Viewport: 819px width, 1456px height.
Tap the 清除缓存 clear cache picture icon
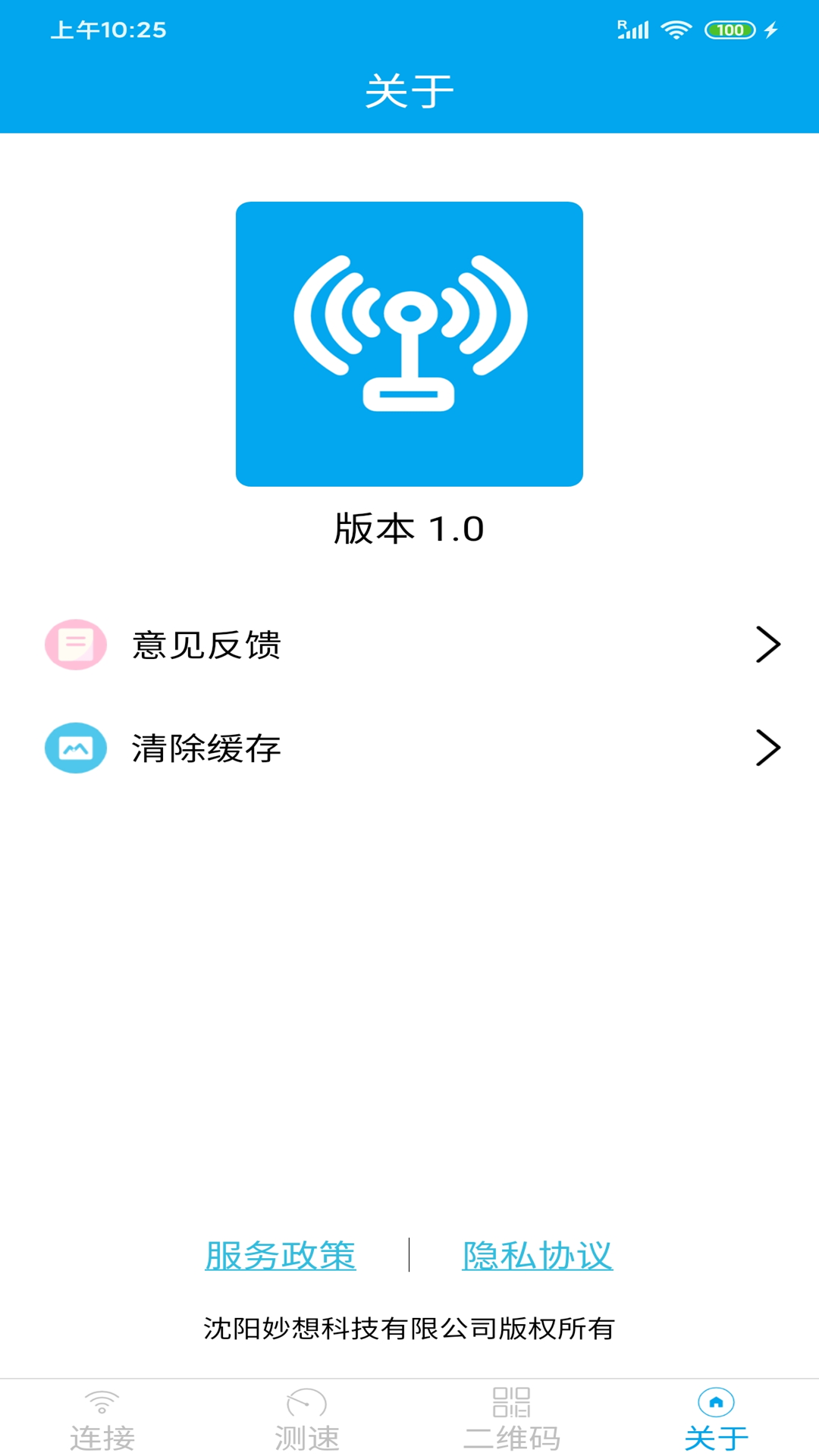click(x=75, y=747)
